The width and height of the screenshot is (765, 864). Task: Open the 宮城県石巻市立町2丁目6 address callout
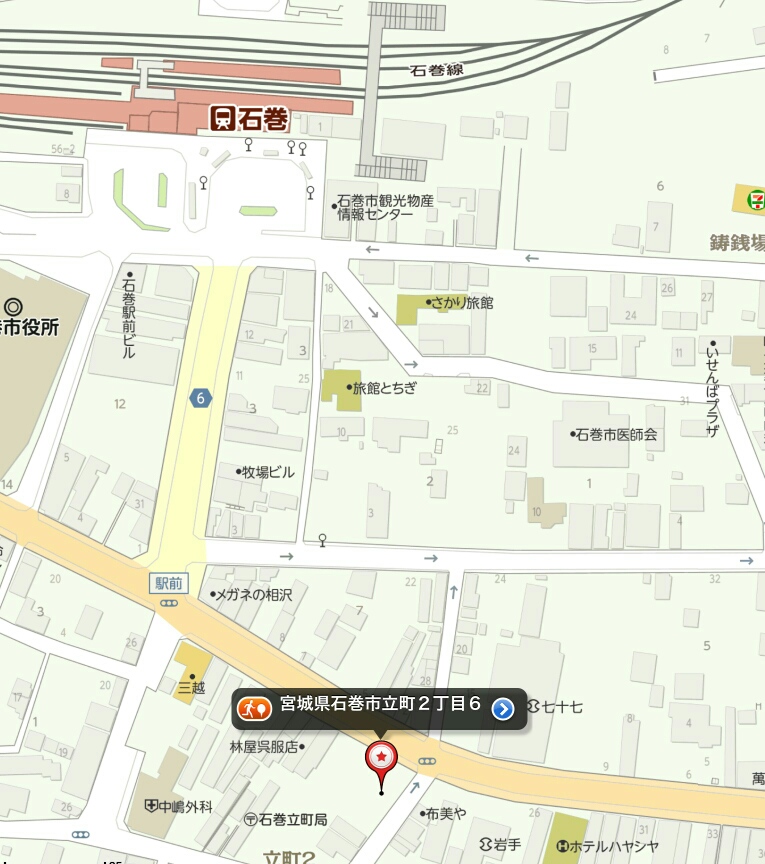380,707
